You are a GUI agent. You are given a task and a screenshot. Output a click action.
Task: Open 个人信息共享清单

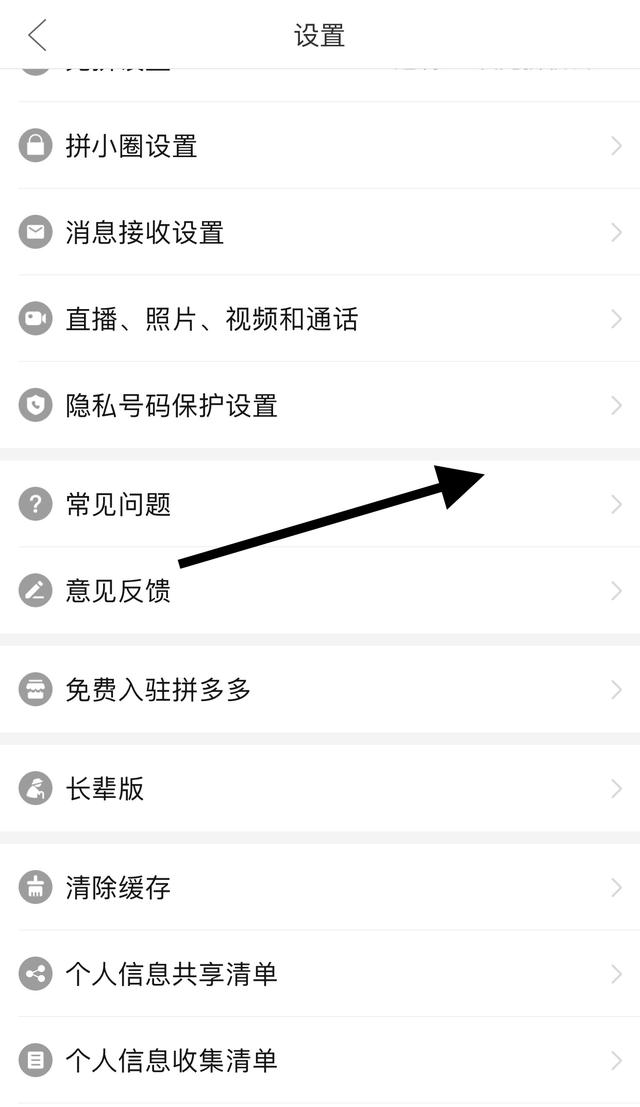click(x=320, y=974)
